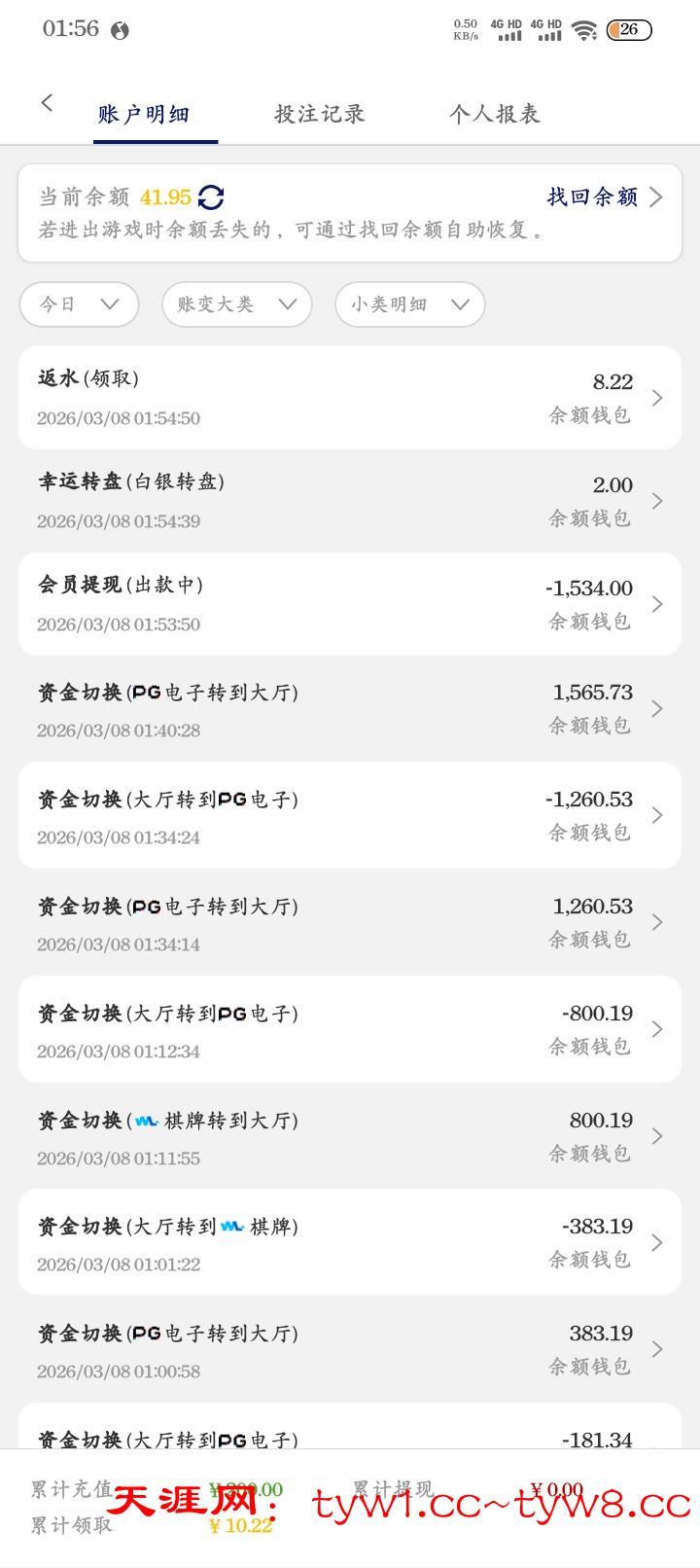Open the 800.19 棋牌转到大厅 record
Image resolution: width=700 pixels, height=1568 pixels.
349,1136
